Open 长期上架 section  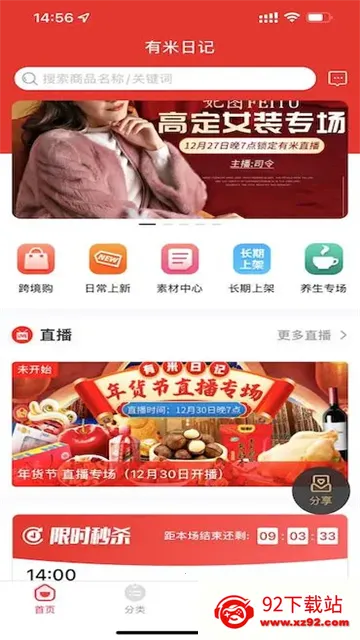(251, 268)
